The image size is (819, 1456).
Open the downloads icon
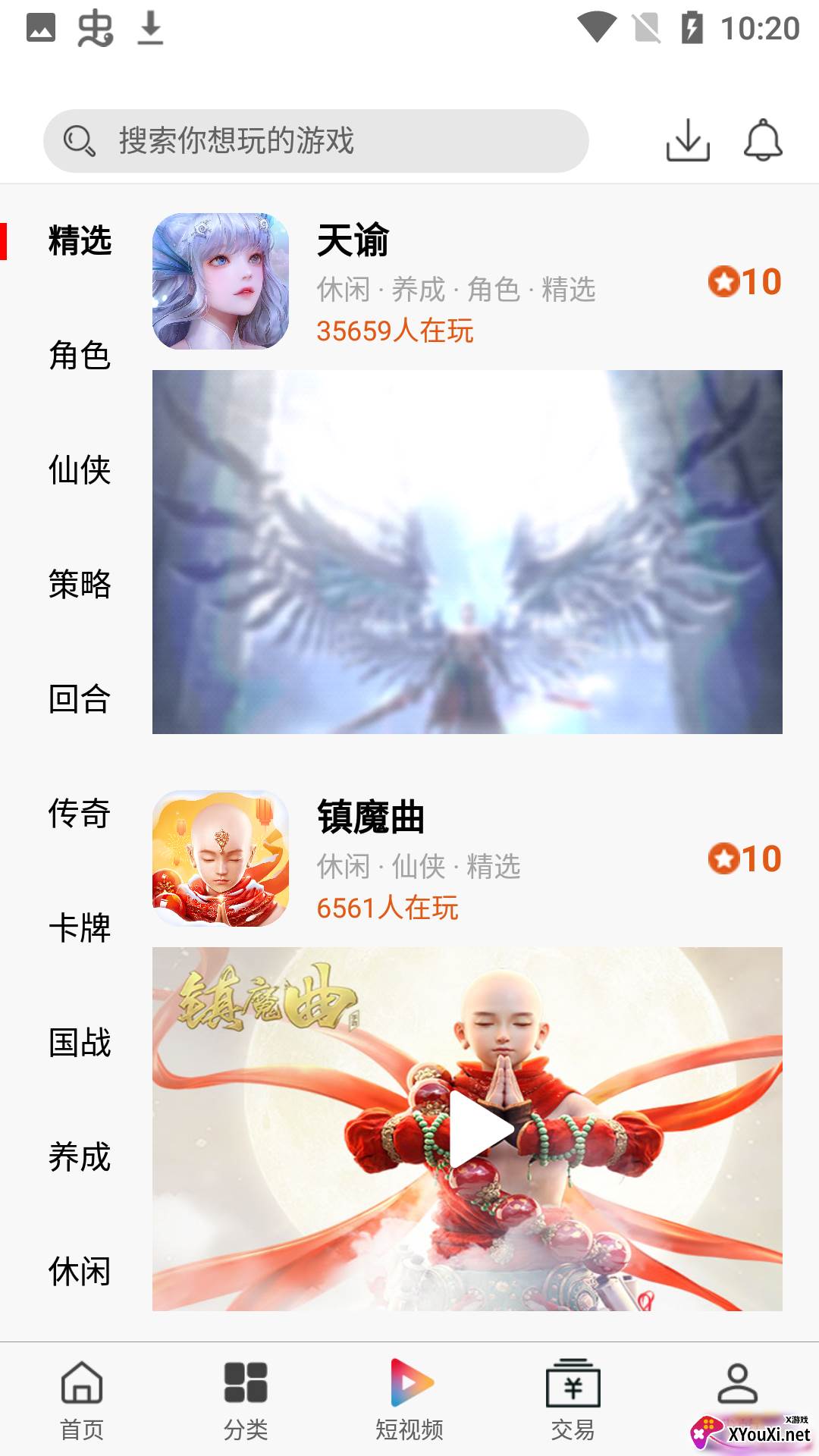click(688, 140)
